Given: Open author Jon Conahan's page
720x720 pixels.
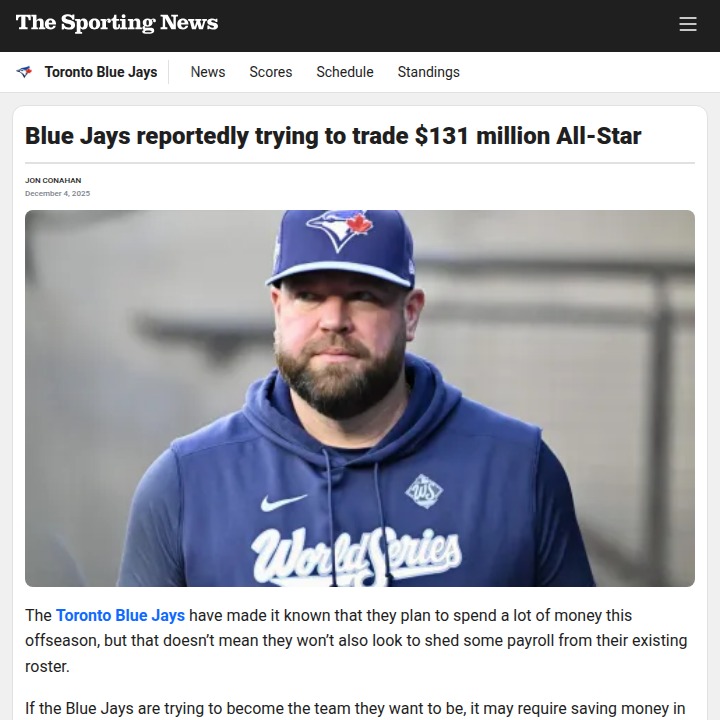Looking at the screenshot, I should (53, 181).
